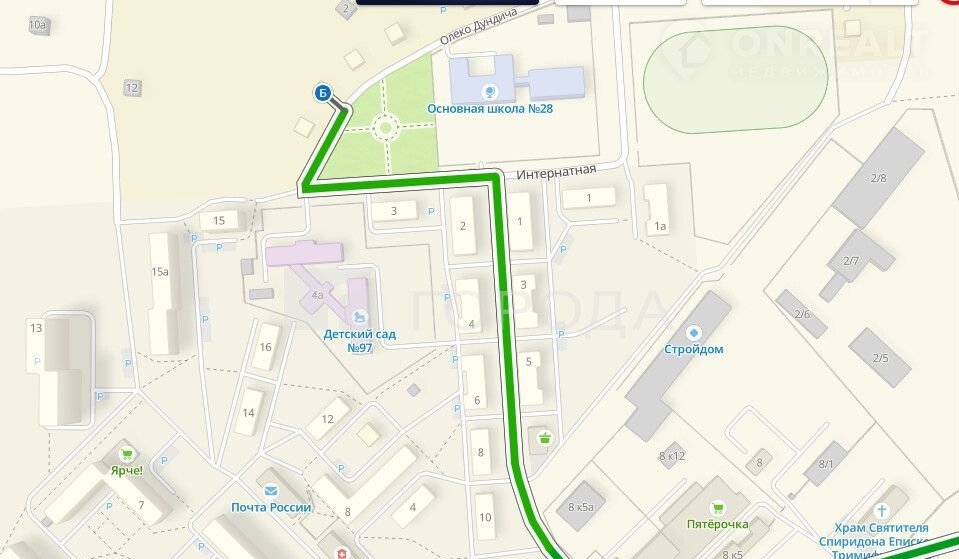Screen dimensions: 959x559
Task: Open the green shopping basket store marker
Action: pyautogui.click(x=545, y=437)
